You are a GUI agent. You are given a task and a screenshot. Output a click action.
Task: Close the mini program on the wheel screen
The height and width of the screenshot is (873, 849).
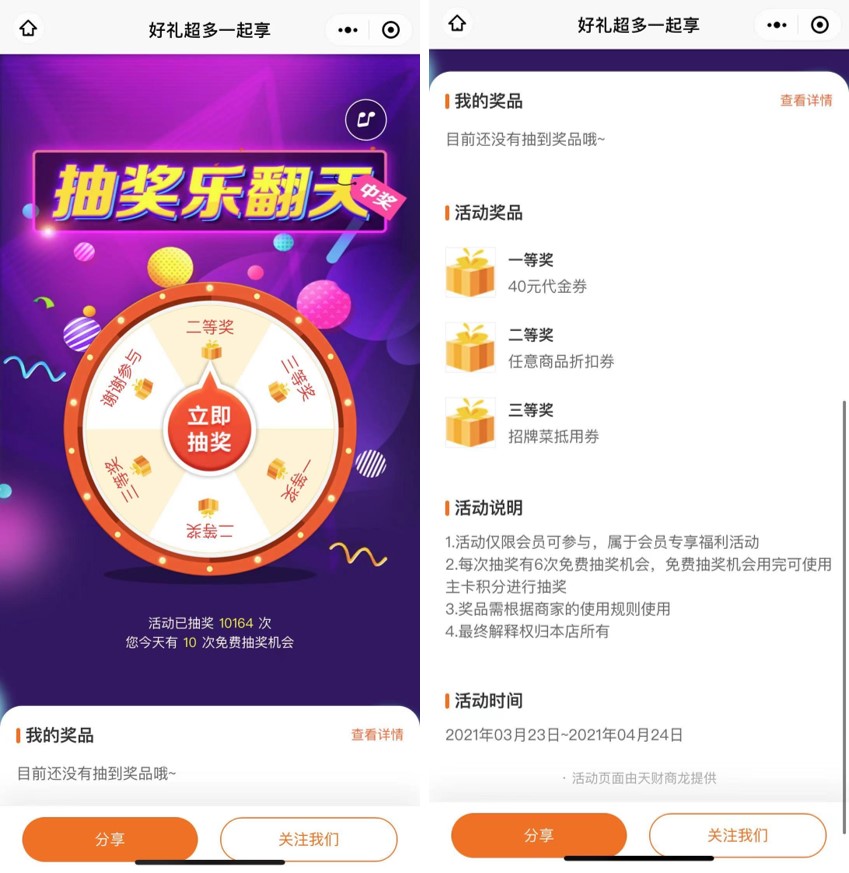391,30
